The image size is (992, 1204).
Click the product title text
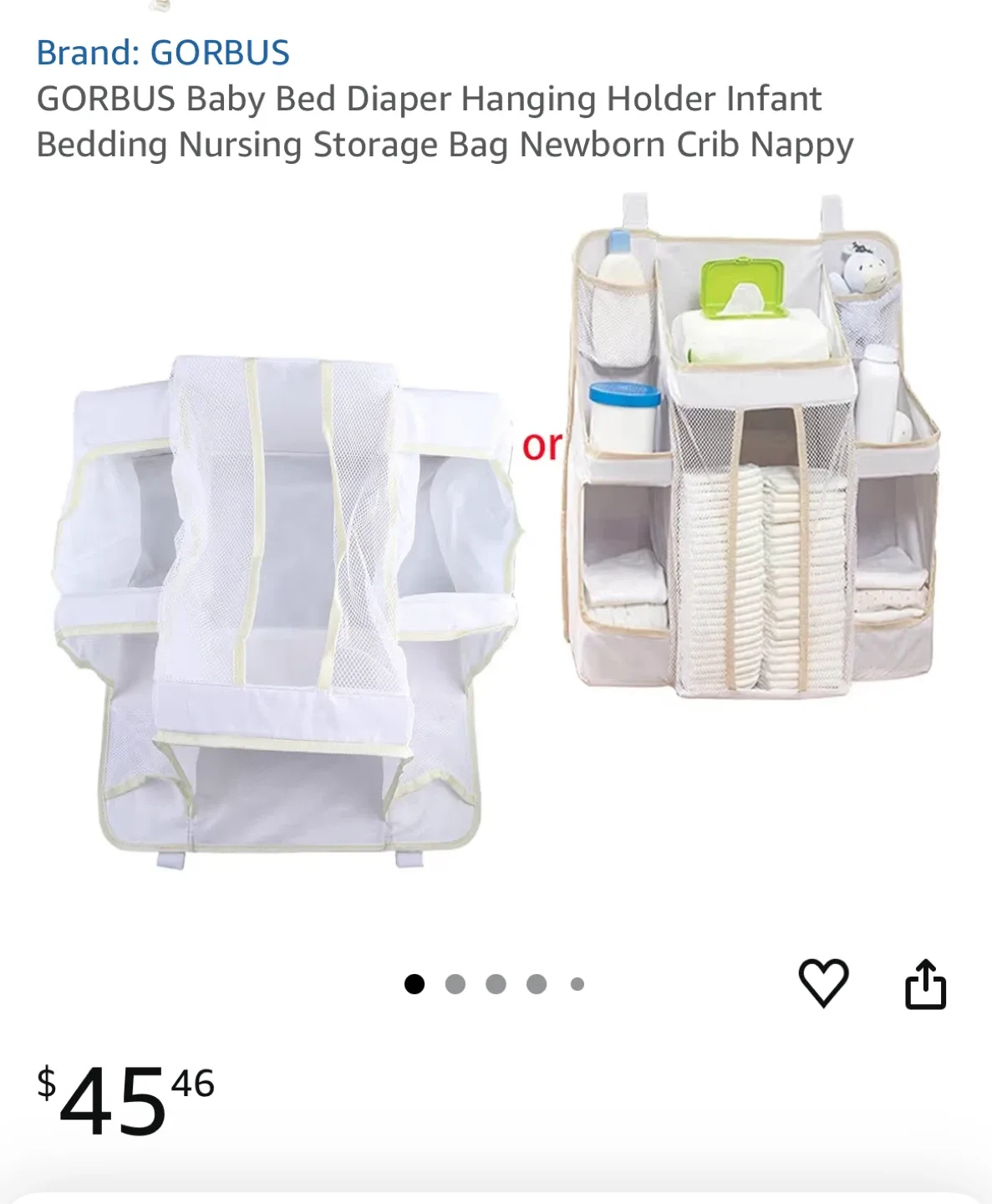point(429,121)
